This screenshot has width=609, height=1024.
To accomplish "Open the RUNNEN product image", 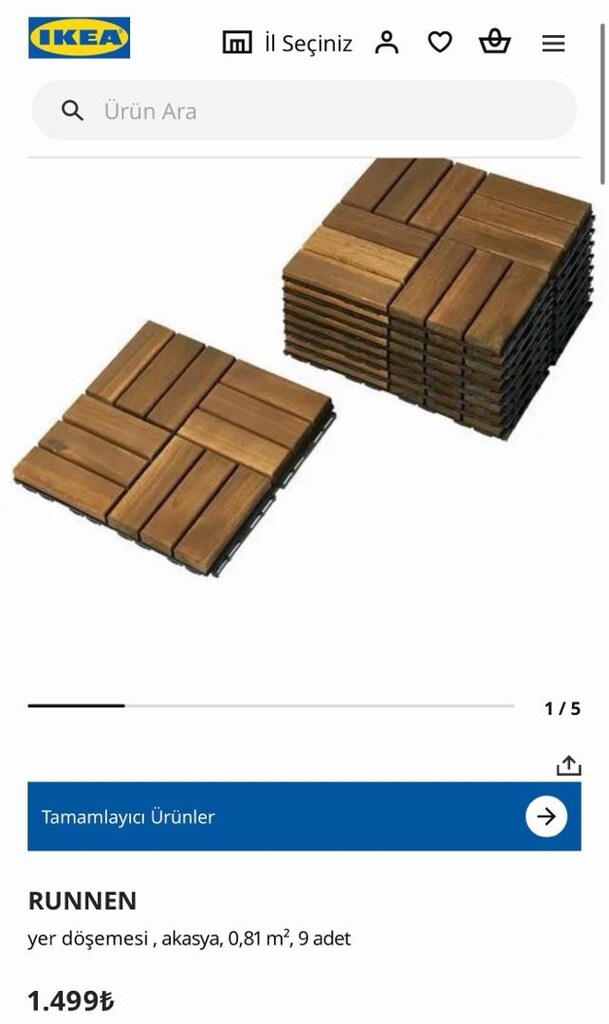I will click(304, 366).
